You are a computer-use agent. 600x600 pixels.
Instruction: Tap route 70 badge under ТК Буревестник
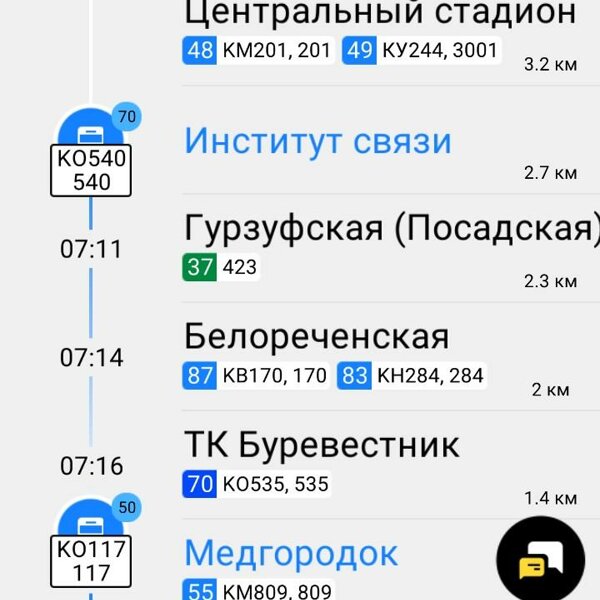point(200,485)
